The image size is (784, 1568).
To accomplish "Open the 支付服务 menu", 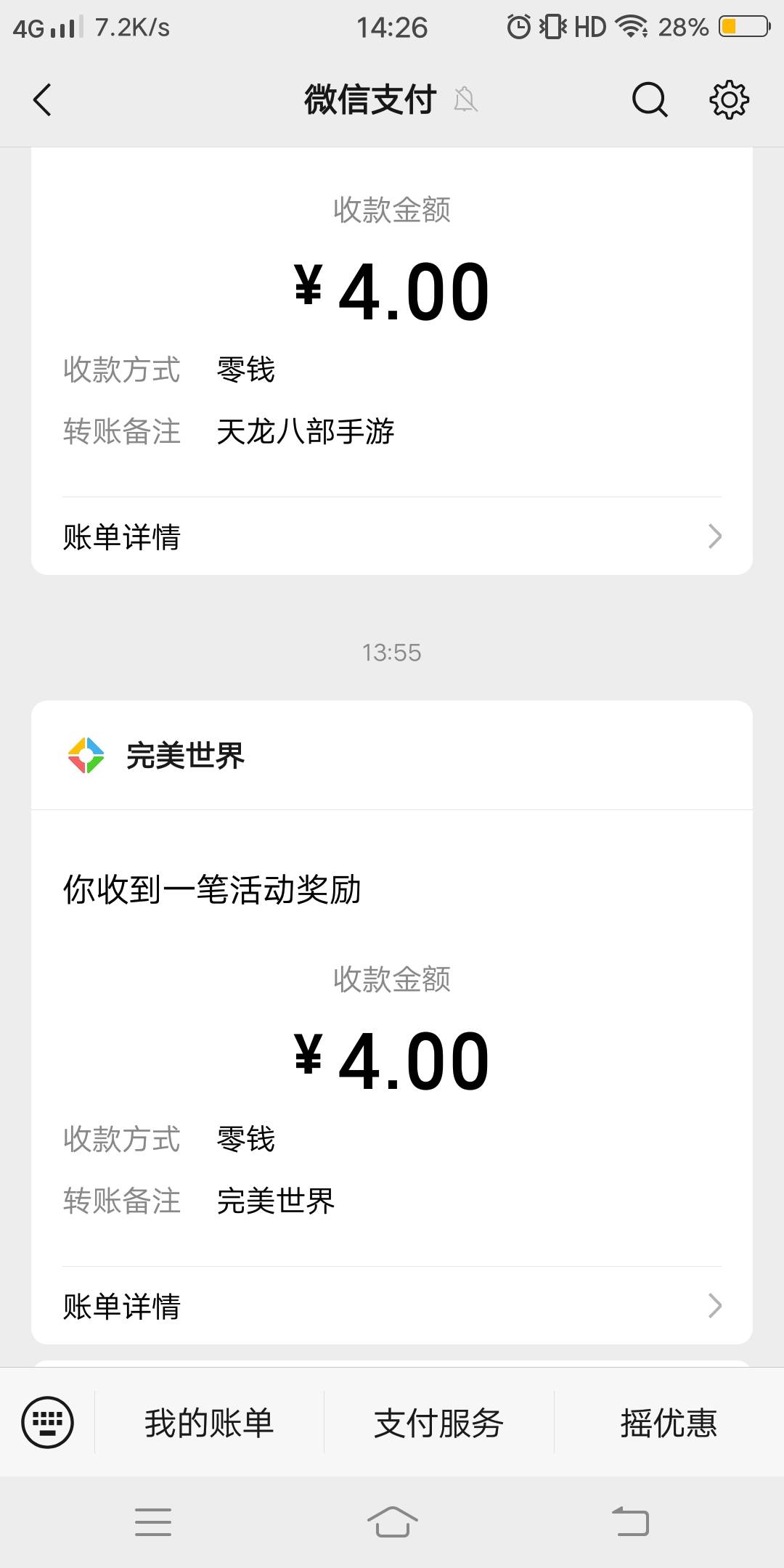I will pyautogui.click(x=438, y=1422).
